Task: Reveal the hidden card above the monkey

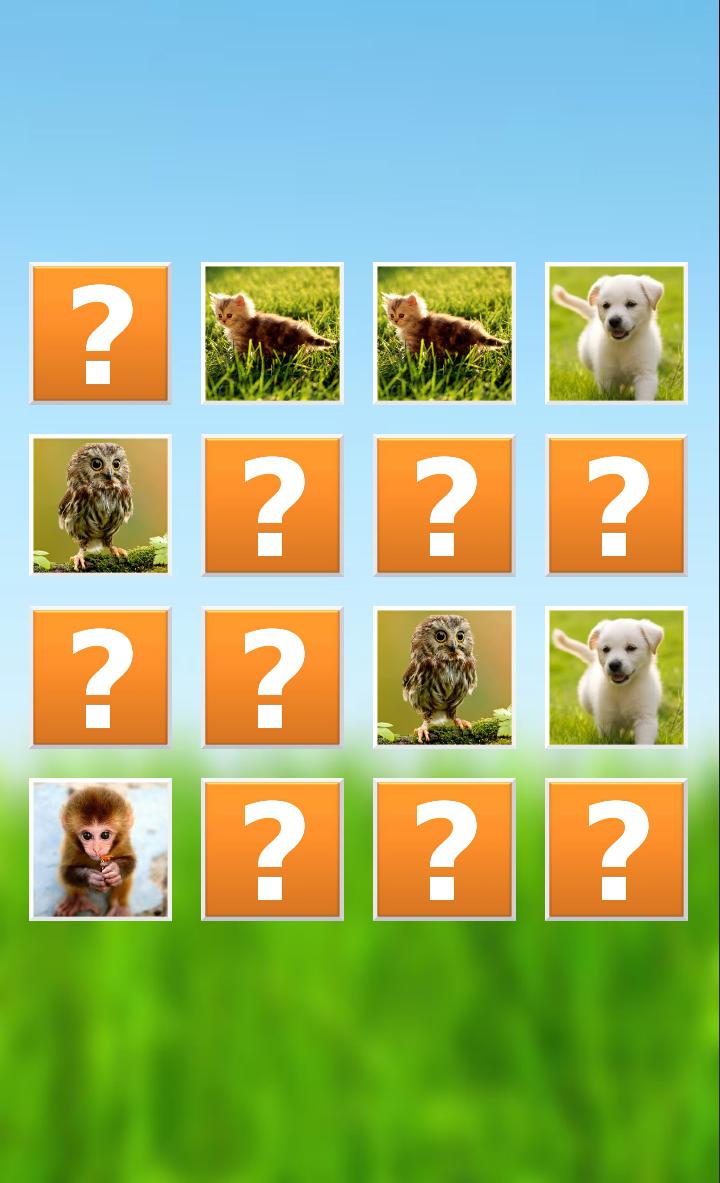Action: pyautogui.click(x=100, y=677)
